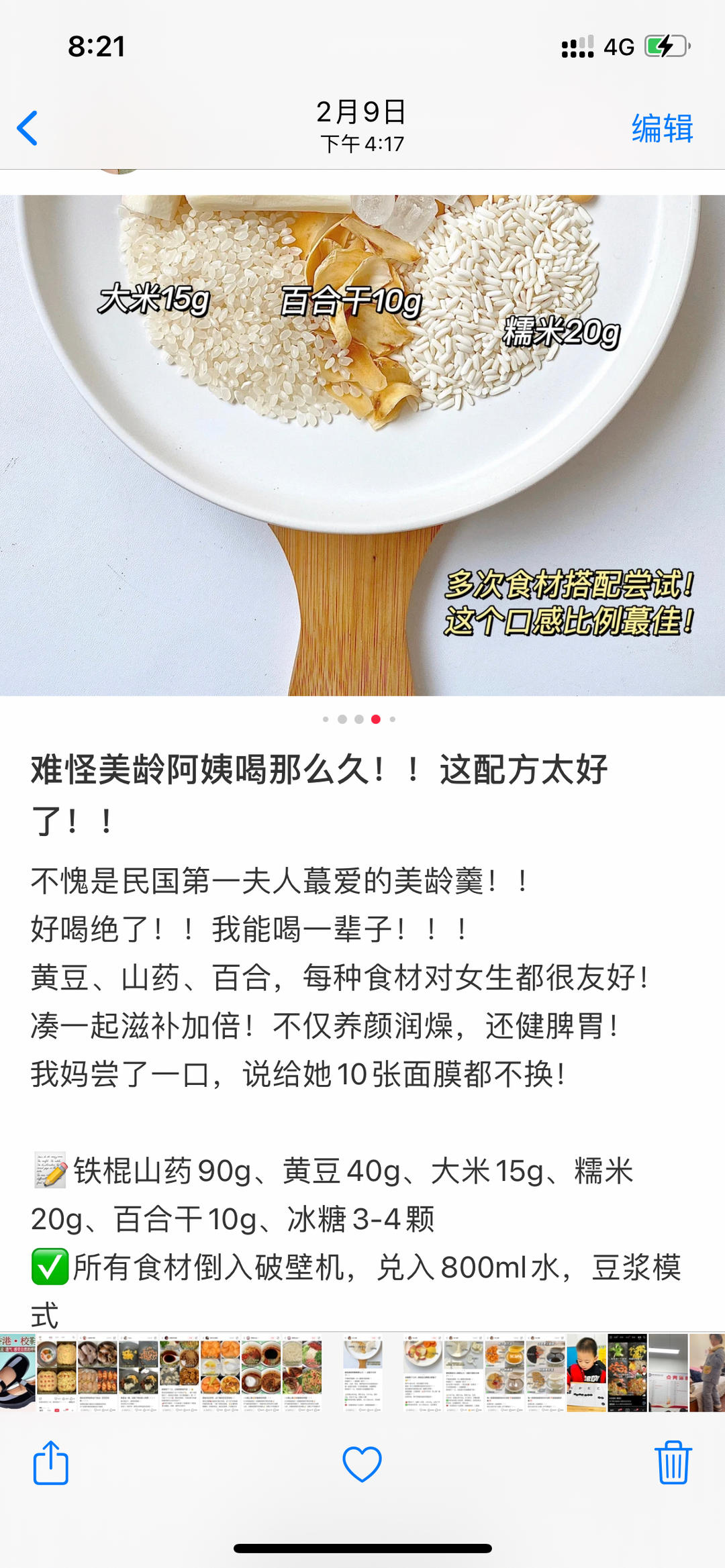Viewport: 725px width, 1568px height.
Task: Open the person in pajamas thumbnail
Action: coord(708,1373)
